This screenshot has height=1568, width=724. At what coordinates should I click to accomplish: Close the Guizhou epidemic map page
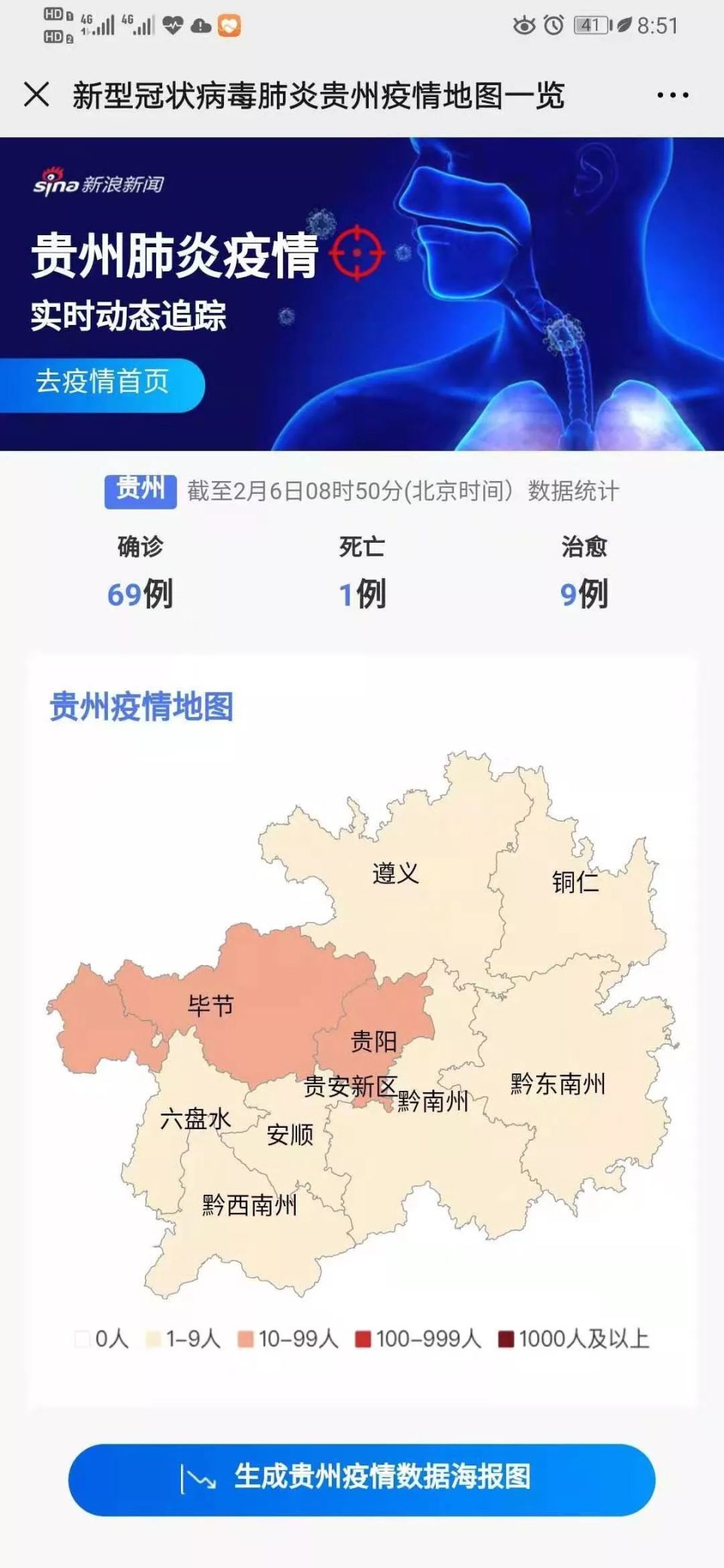tap(36, 95)
